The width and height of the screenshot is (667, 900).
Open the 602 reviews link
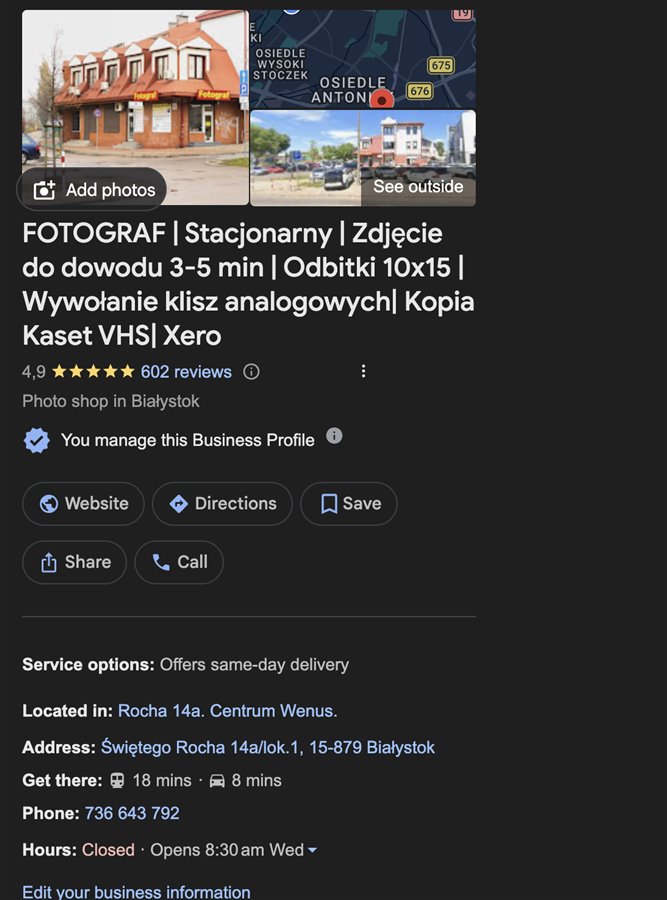186,371
